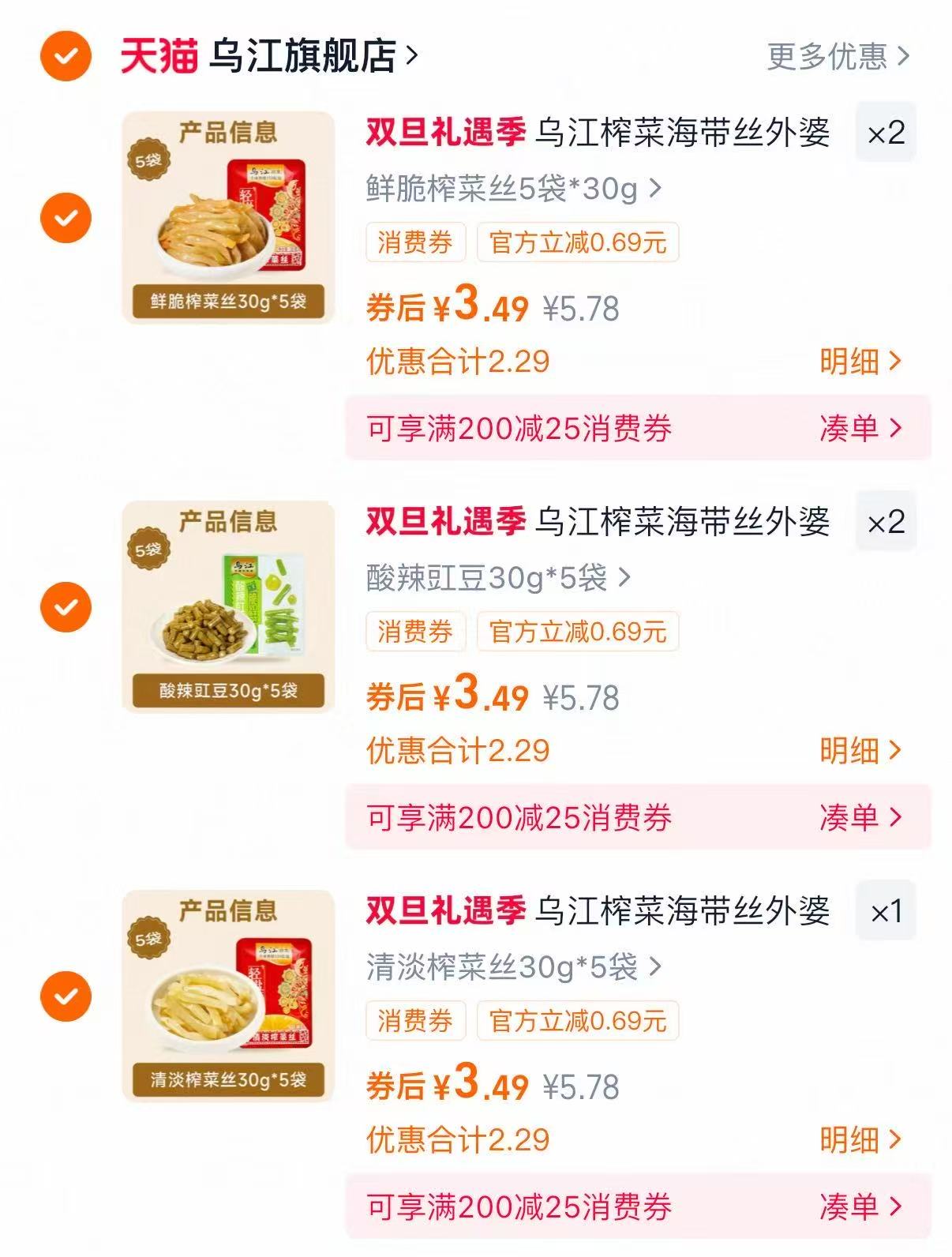Click the 消费券 tag on 酸辣豇豆
This screenshot has width=952, height=1257.
[x=414, y=630]
